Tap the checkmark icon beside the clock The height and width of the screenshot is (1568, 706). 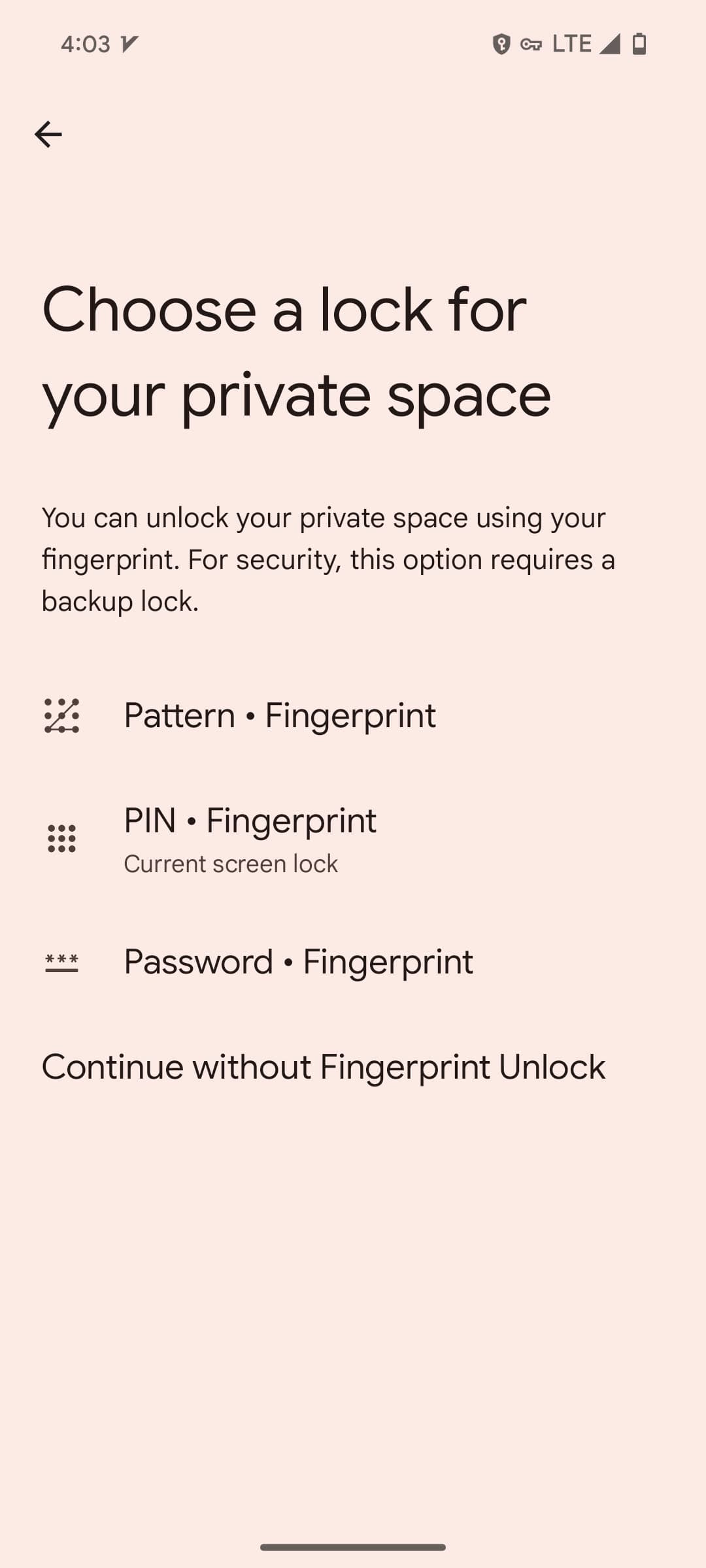pyautogui.click(x=129, y=43)
